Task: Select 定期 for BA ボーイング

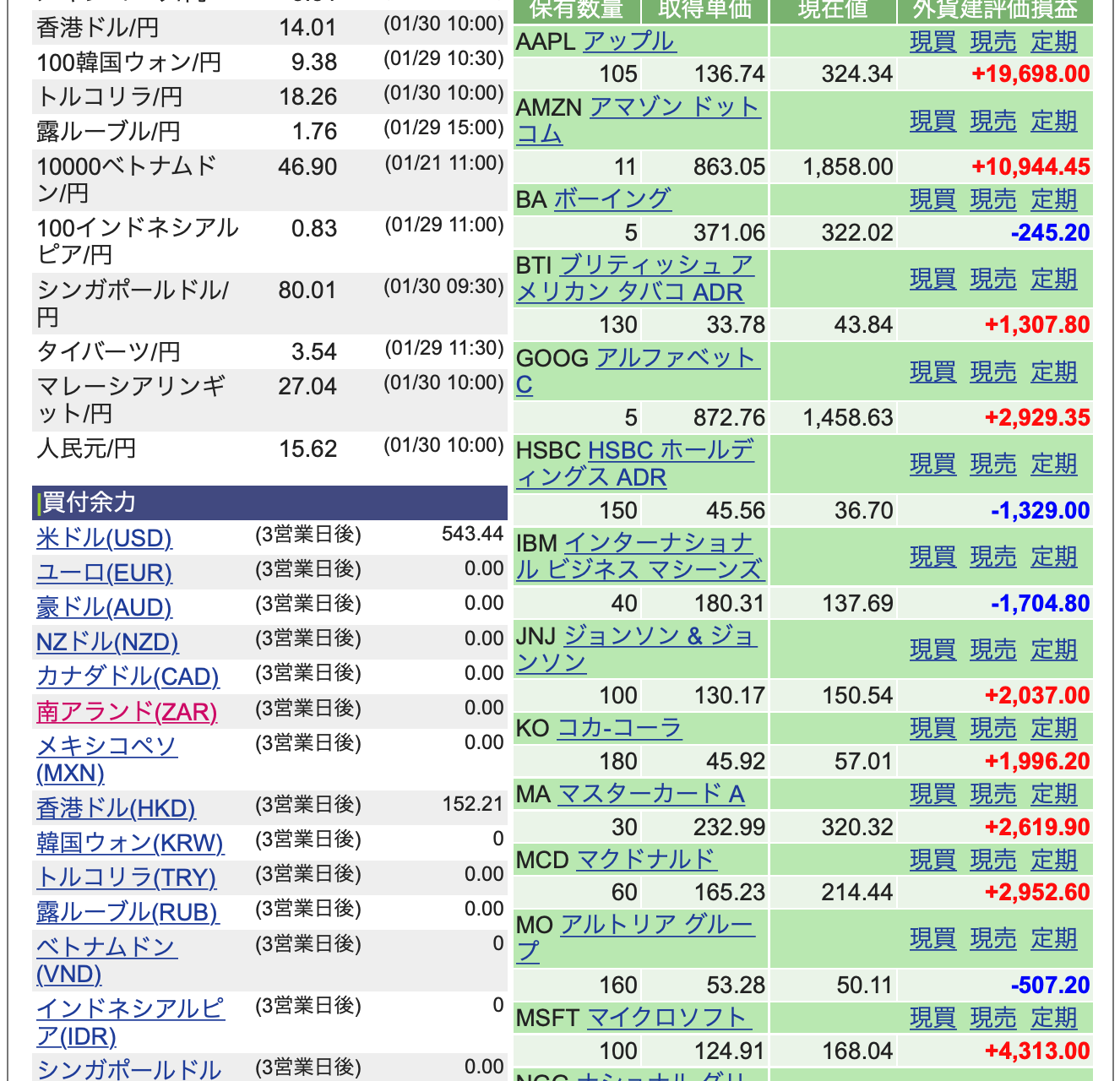Action: click(1054, 199)
